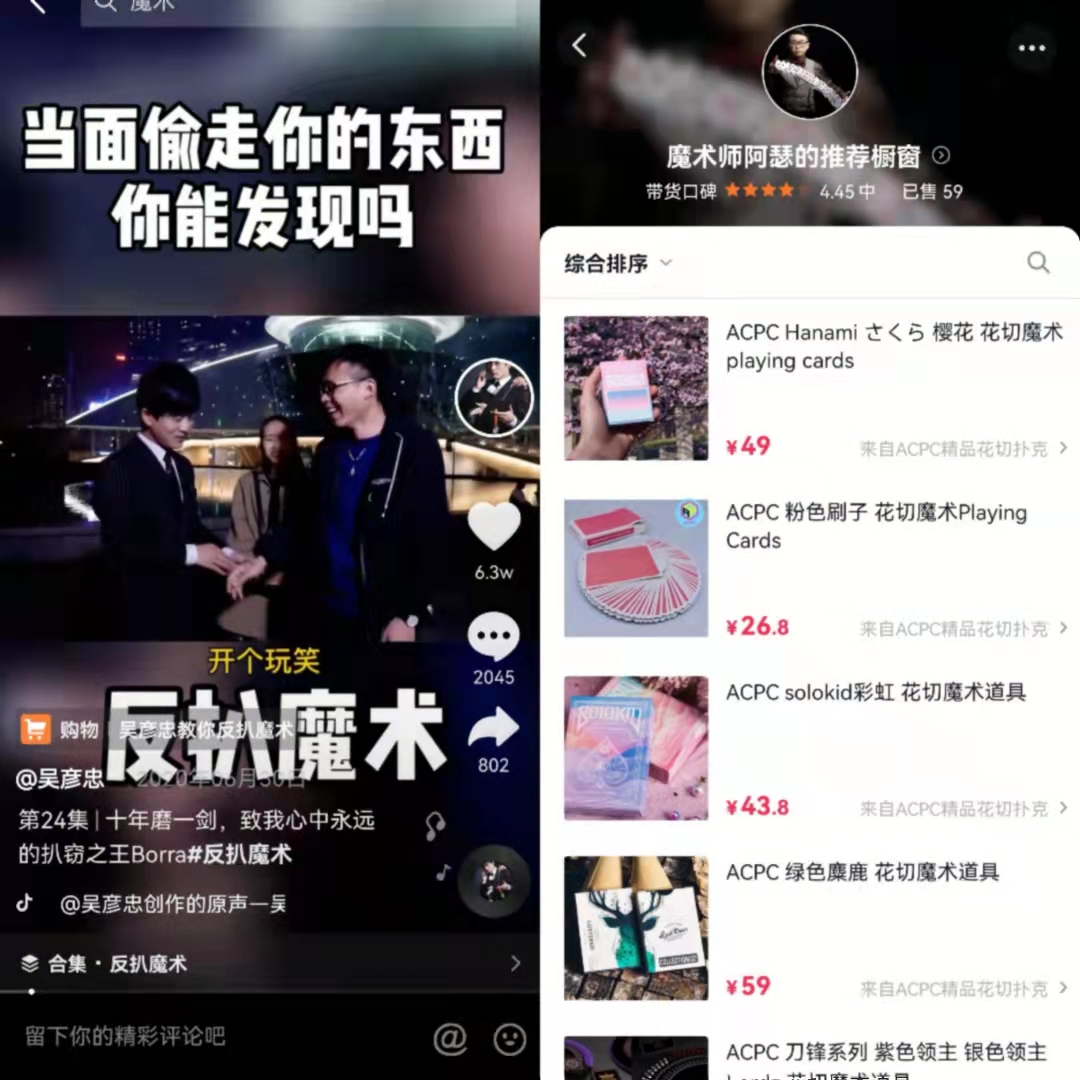Expand the 综合排序 sort dropdown
The width and height of the screenshot is (1080, 1080).
point(618,264)
